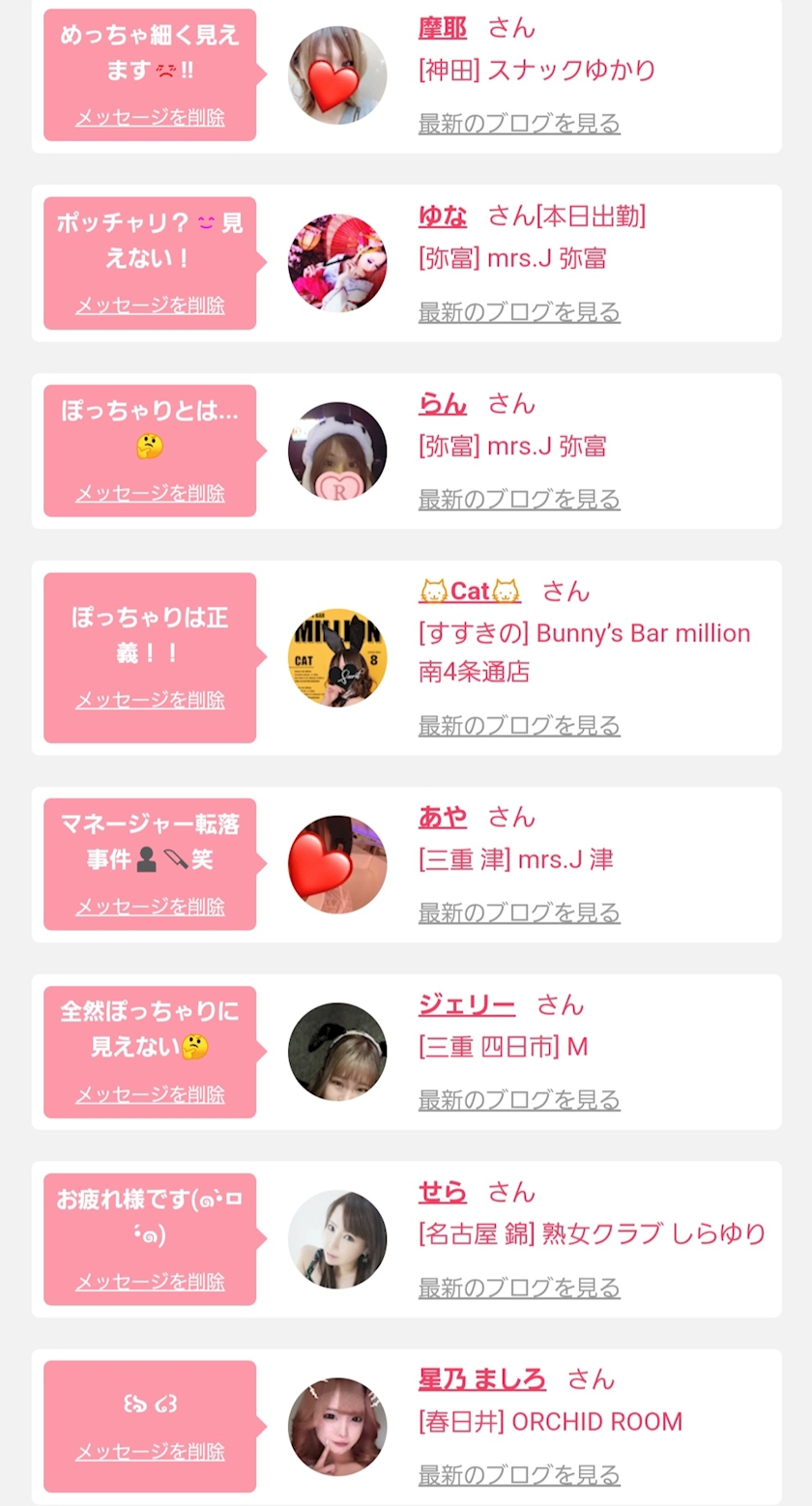Viewport: 812px width, 1506px height.
Task: View Cat's latest blog
Action: point(519,726)
